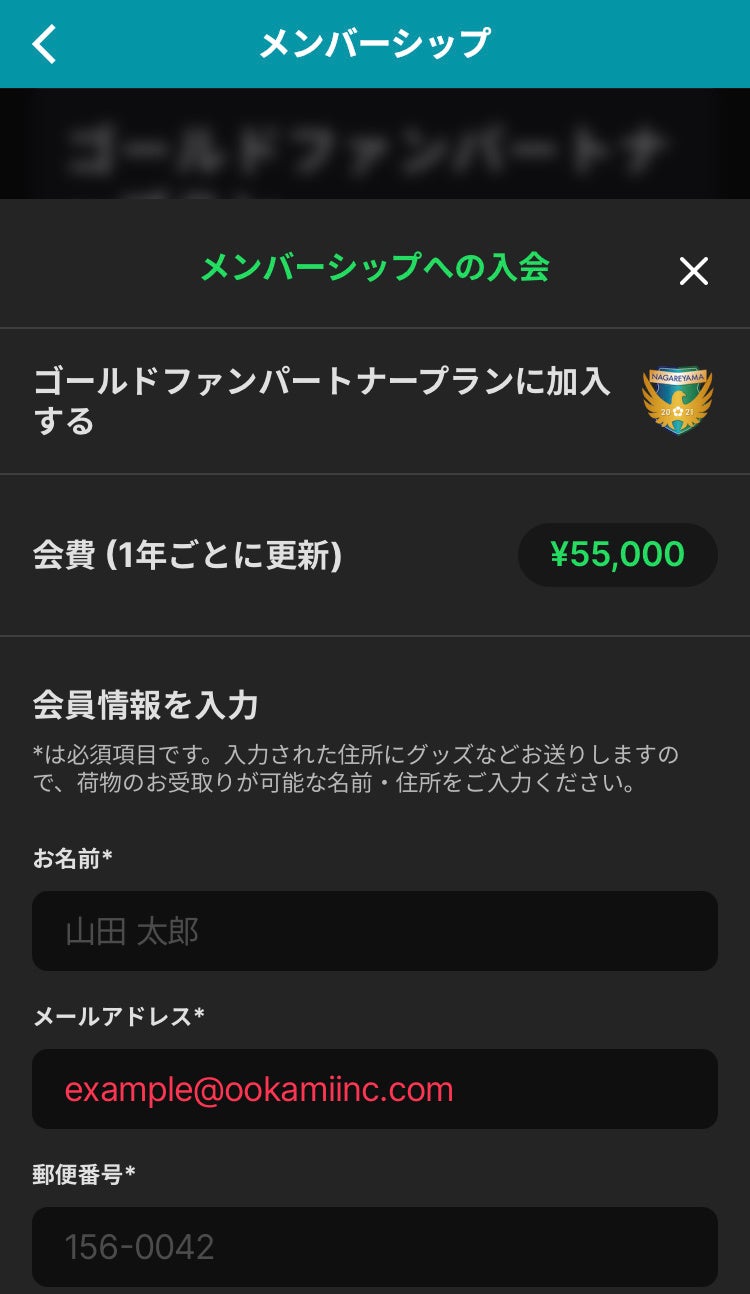This screenshot has height=1294, width=750.
Task: Close the メンバーシップへの入会 sheet
Action: click(693, 270)
